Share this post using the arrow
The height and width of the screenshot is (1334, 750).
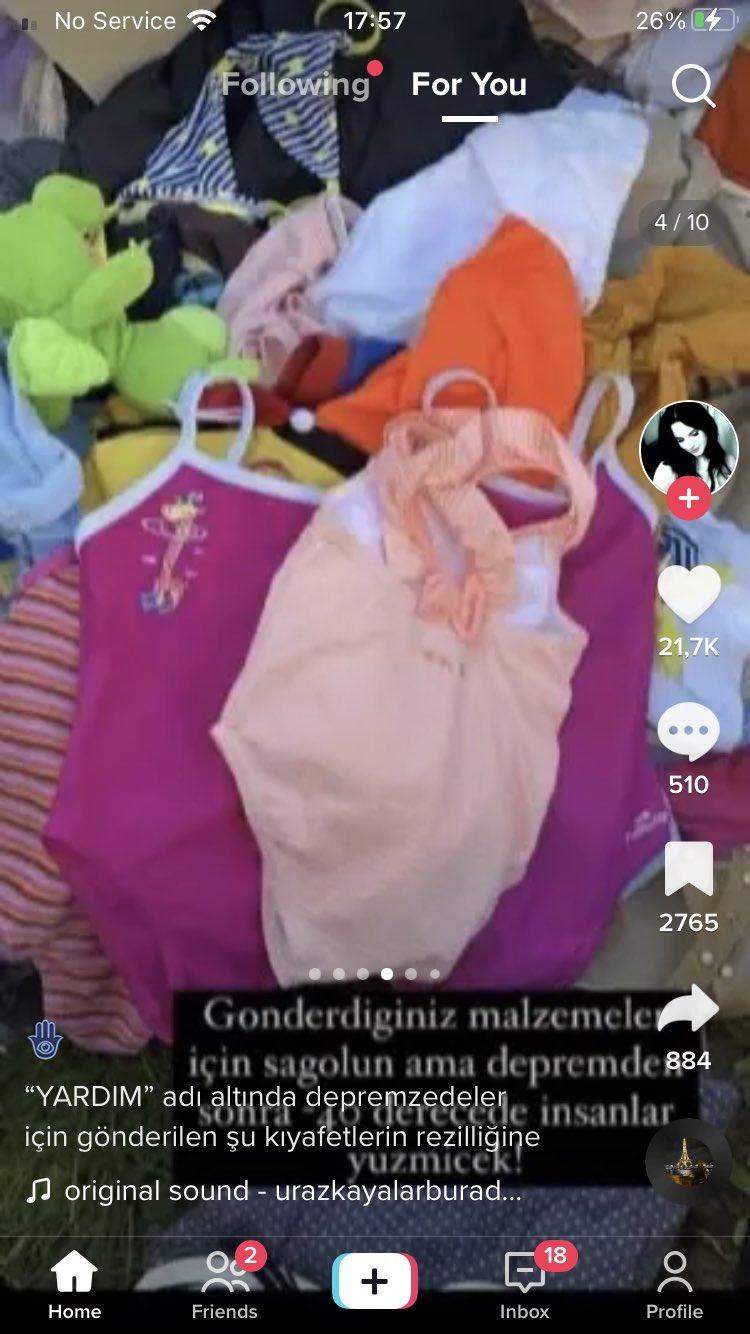tap(688, 1008)
